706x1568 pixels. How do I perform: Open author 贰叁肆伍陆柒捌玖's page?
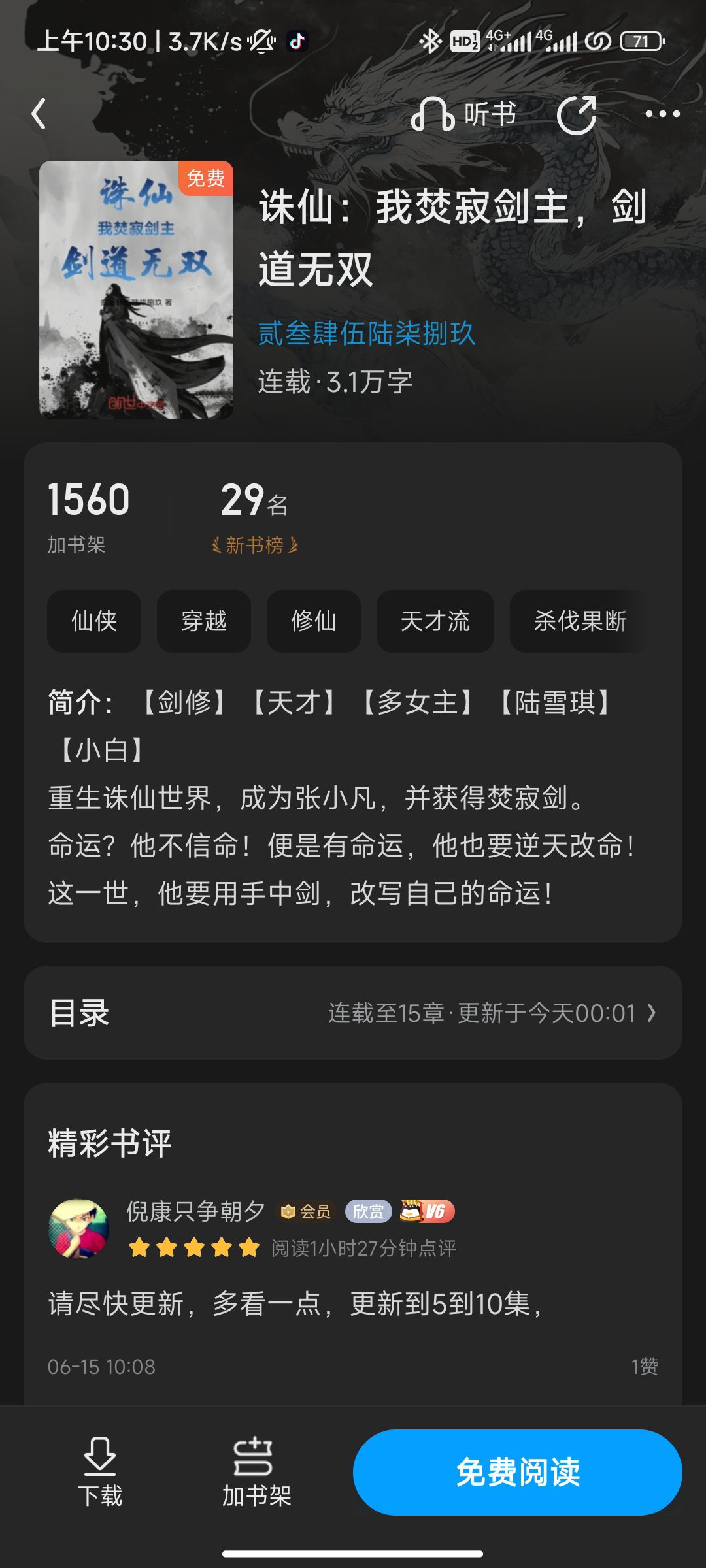coord(366,333)
